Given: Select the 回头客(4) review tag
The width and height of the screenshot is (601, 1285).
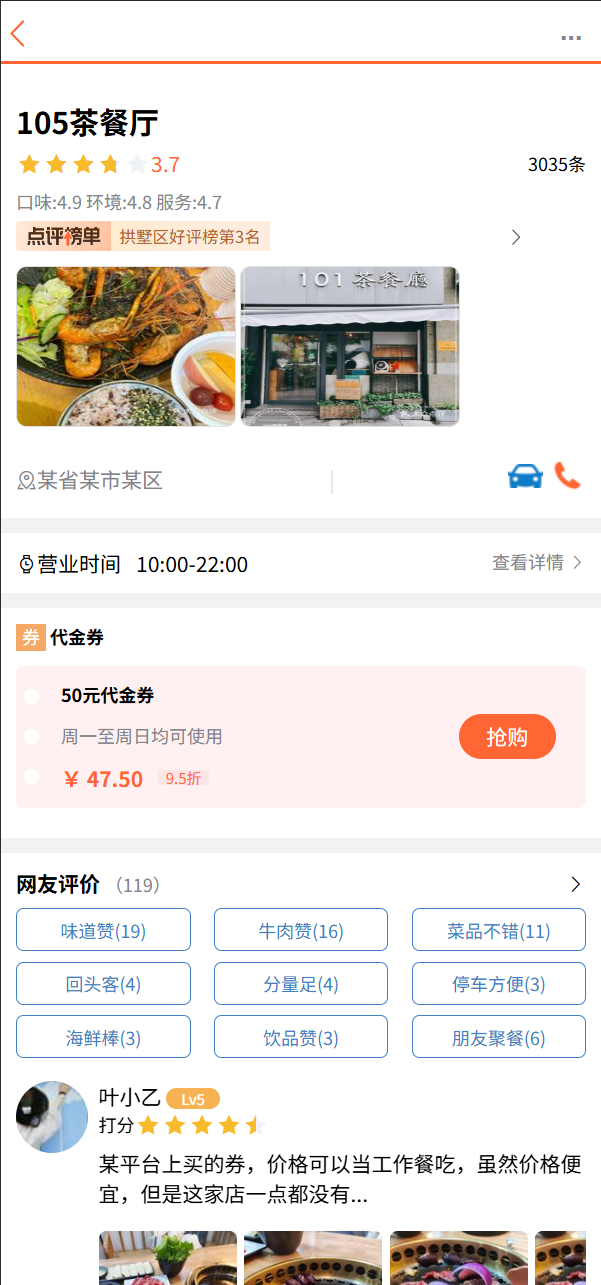Looking at the screenshot, I should point(103,984).
